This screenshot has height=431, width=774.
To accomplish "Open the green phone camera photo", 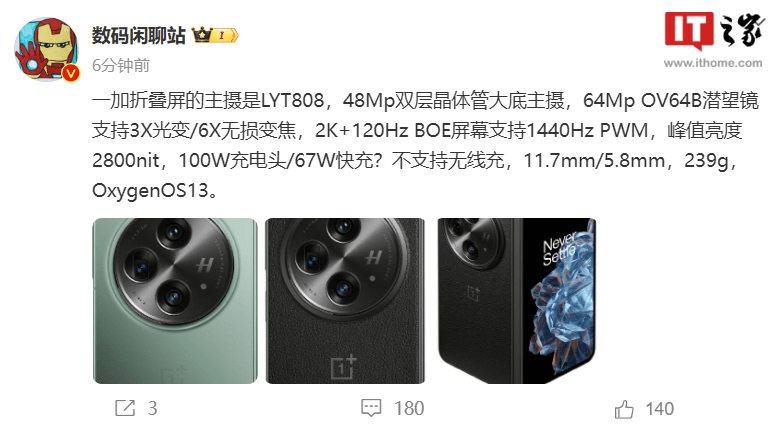I will tap(175, 302).
